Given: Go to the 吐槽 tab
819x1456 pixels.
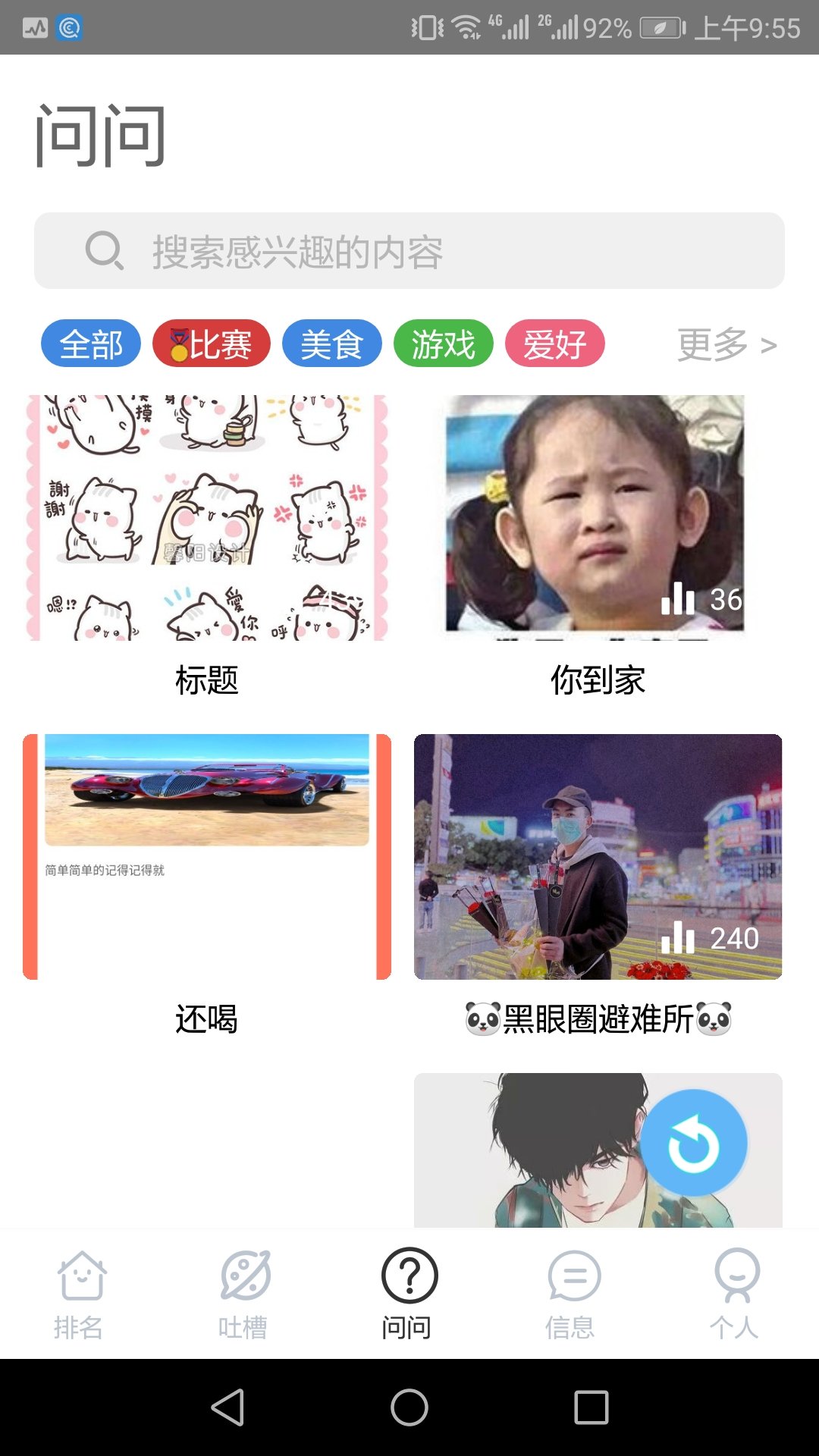Looking at the screenshot, I should tap(243, 1294).
